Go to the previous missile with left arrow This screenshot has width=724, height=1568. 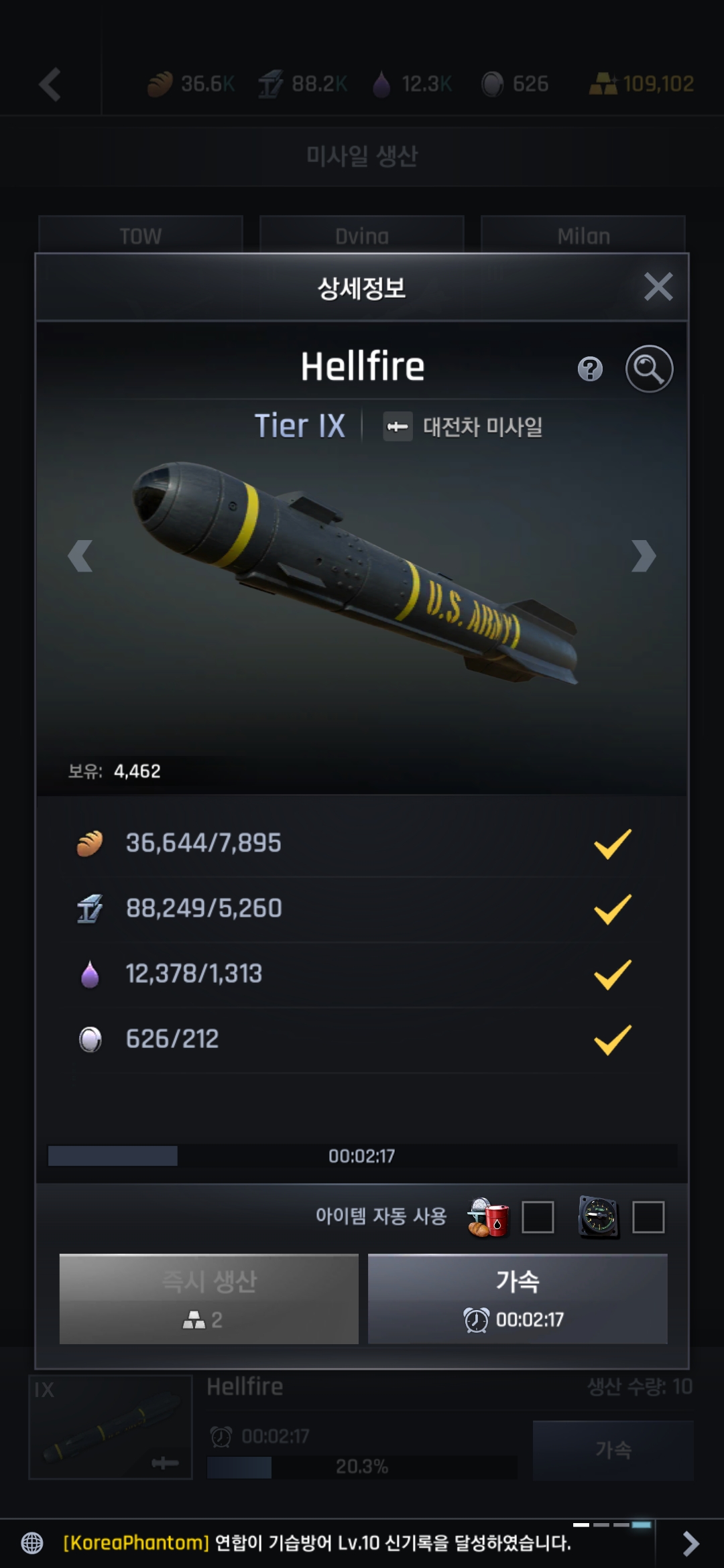tap(80, 556)
